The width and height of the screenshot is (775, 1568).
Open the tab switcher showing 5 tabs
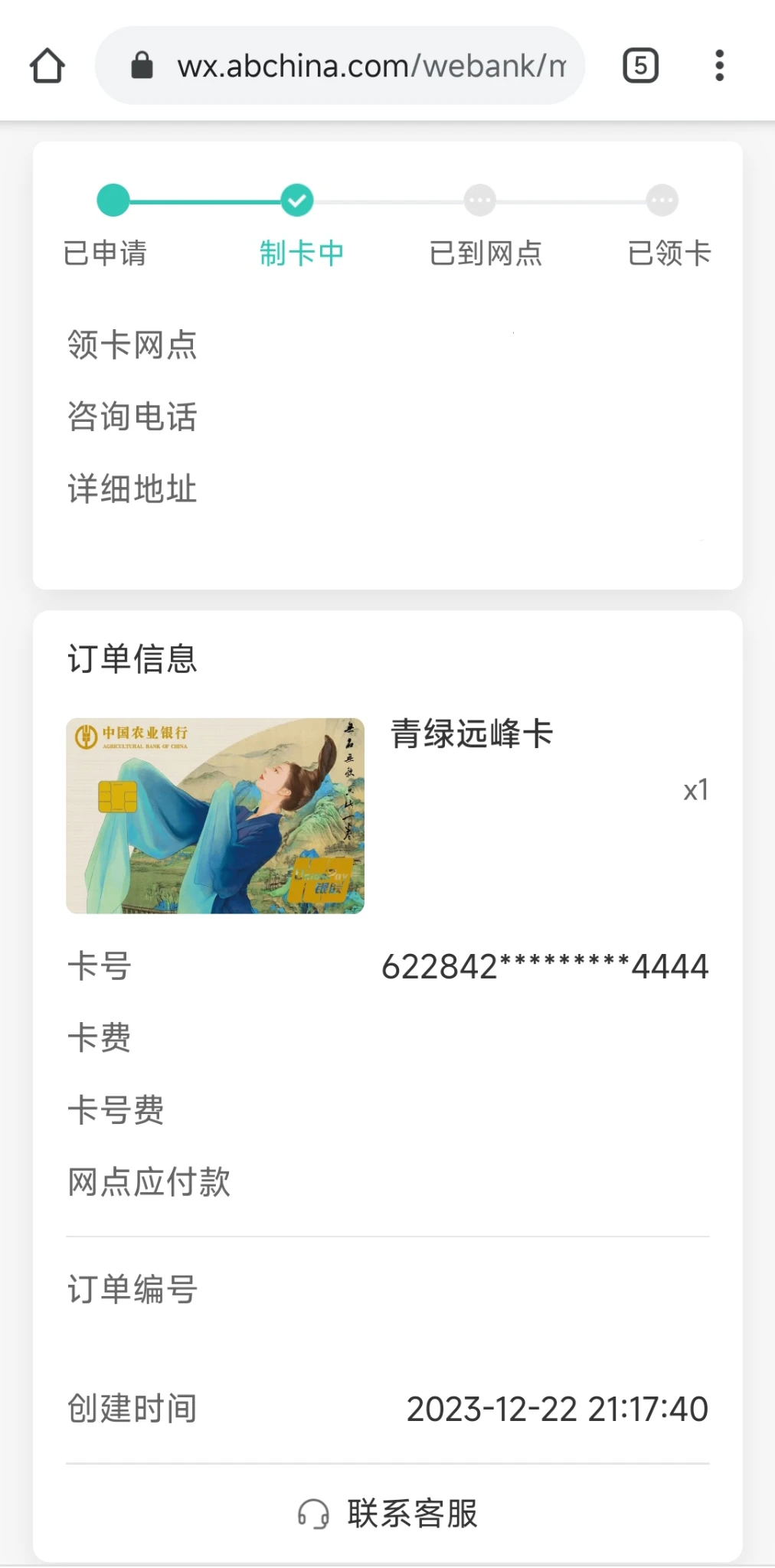[x=640, y=66]
